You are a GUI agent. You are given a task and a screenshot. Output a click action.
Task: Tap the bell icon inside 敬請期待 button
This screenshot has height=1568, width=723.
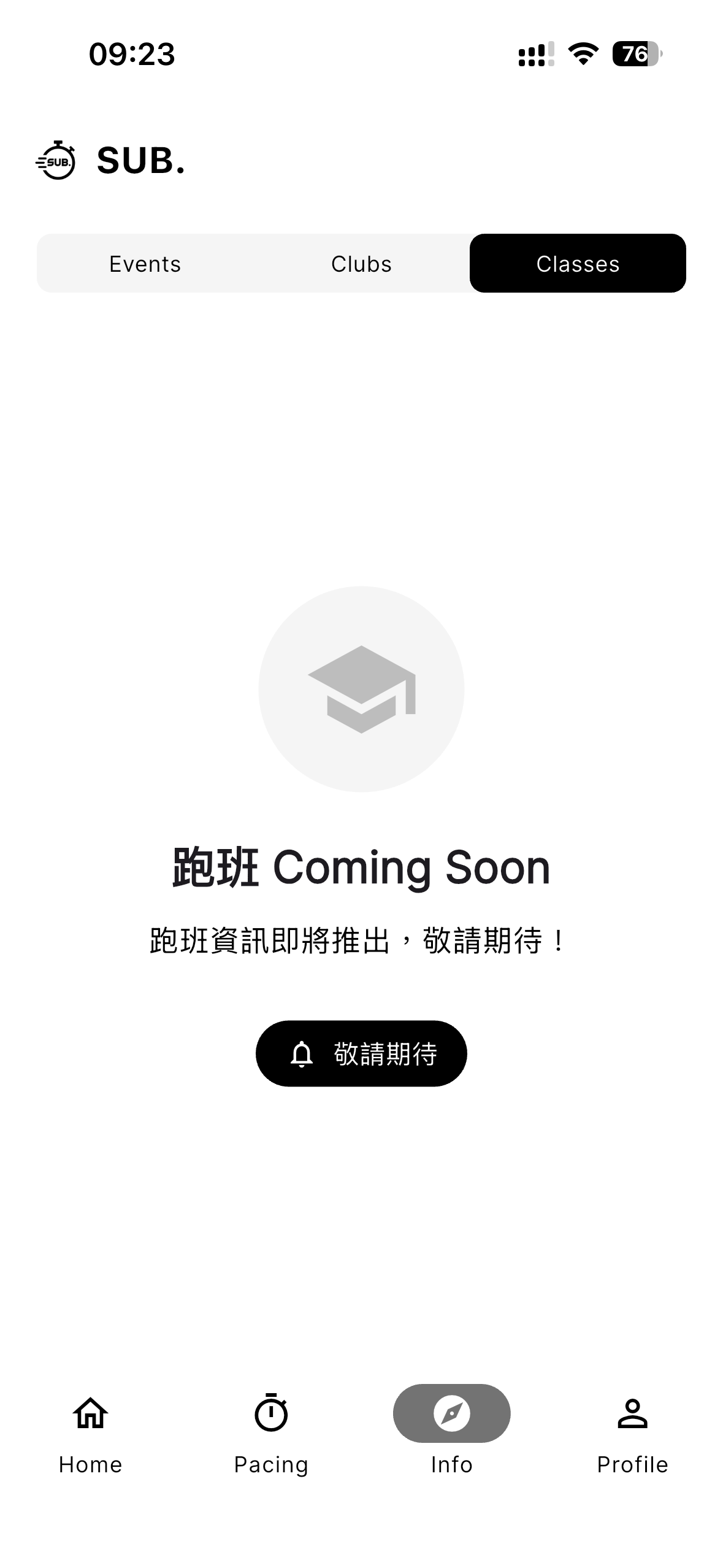pos(301,1053)
